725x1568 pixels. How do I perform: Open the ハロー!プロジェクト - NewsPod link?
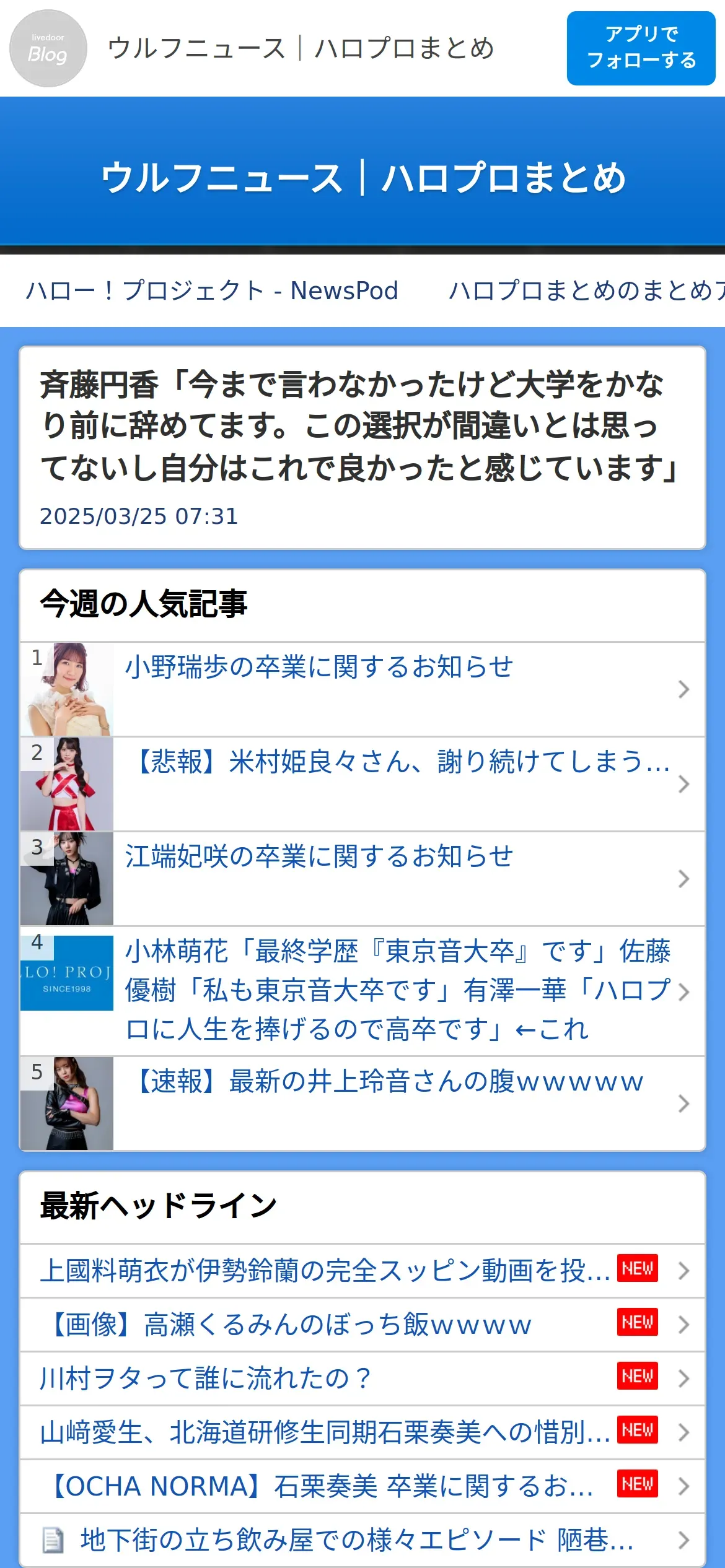pyautogui.click(x=212, y=290)
